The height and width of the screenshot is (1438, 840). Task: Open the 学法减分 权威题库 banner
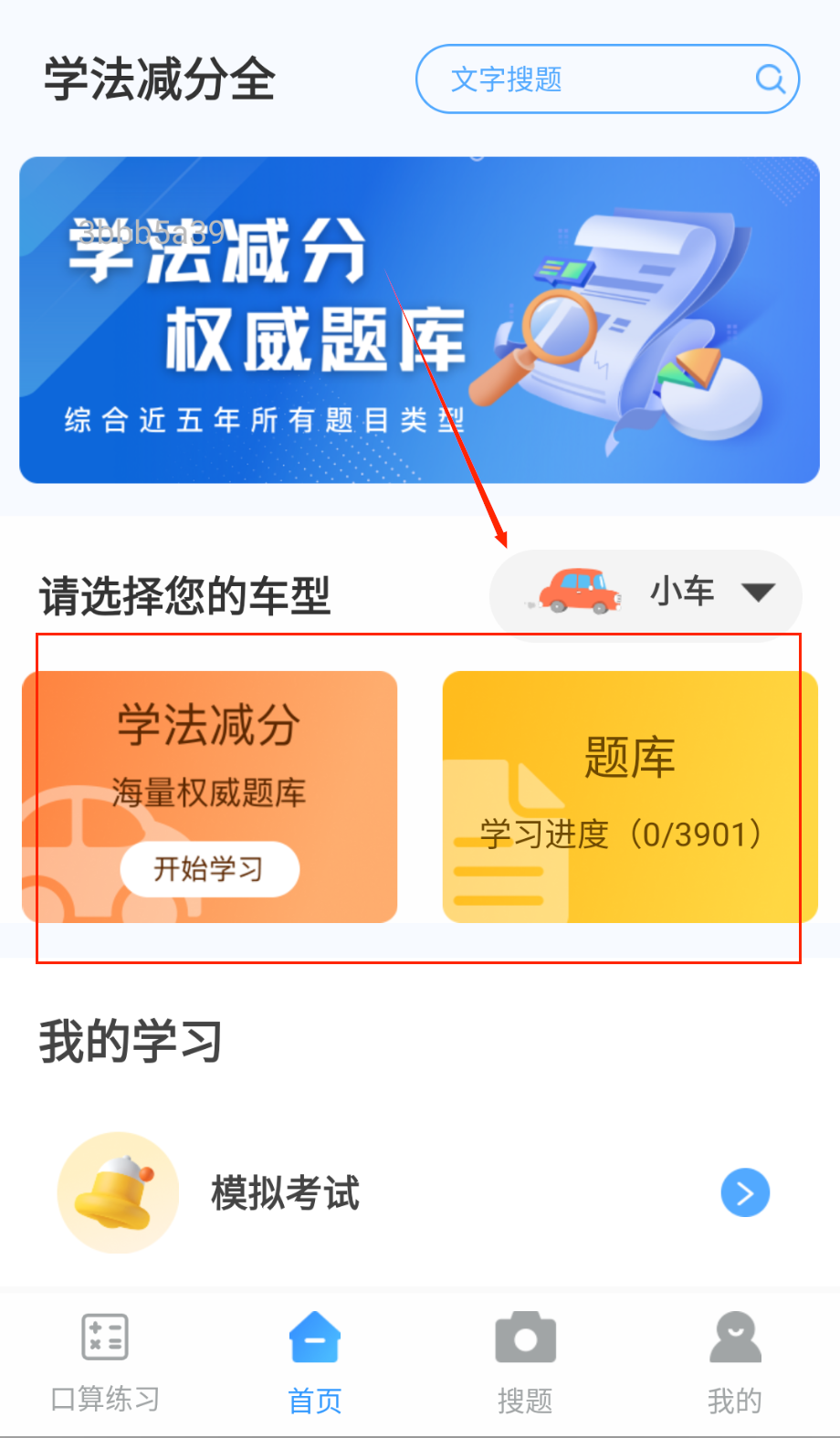click(x=419, y=320)
